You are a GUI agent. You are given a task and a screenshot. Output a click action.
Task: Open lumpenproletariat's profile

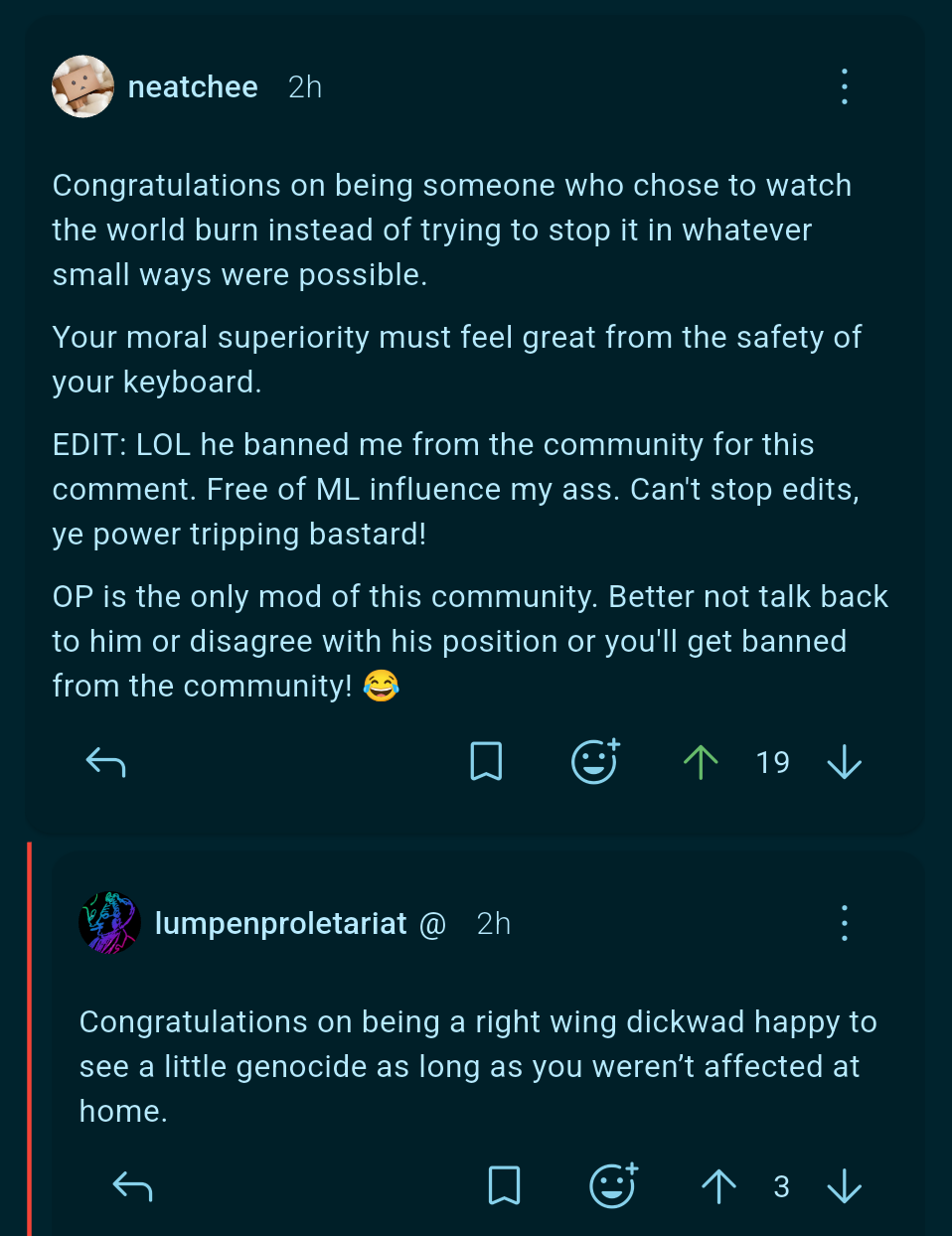(280, 923)
